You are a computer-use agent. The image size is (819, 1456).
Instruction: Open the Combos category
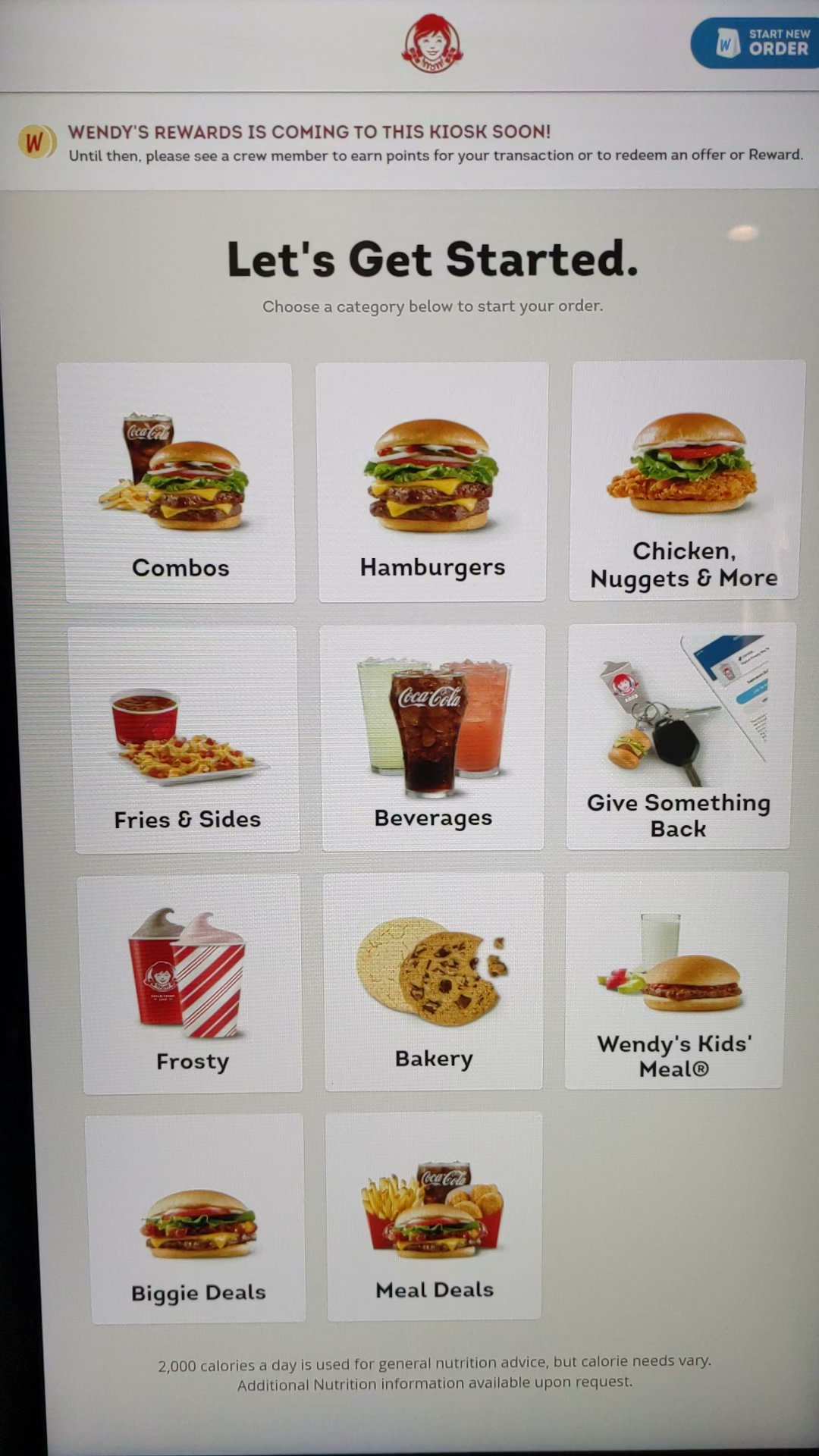[179, 483]
